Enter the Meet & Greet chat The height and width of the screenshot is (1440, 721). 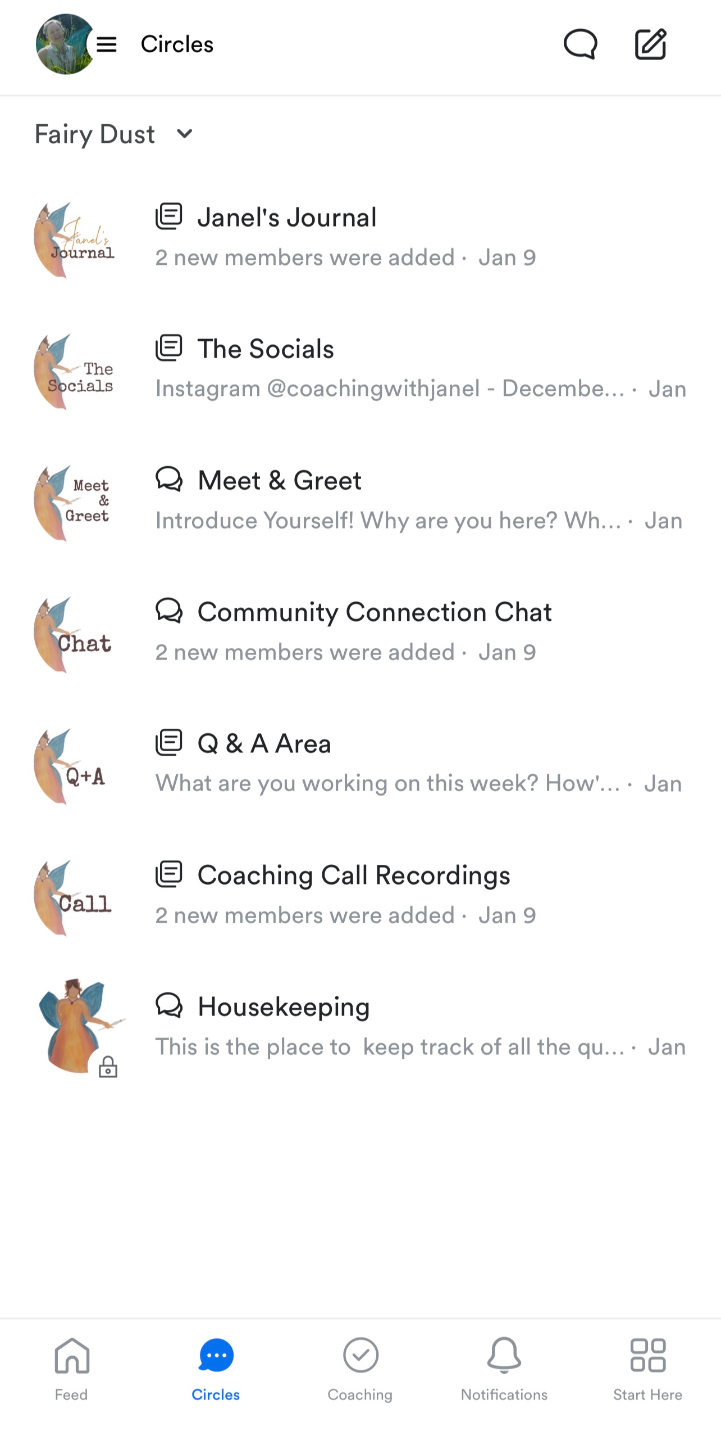click(x=280, y=481)
